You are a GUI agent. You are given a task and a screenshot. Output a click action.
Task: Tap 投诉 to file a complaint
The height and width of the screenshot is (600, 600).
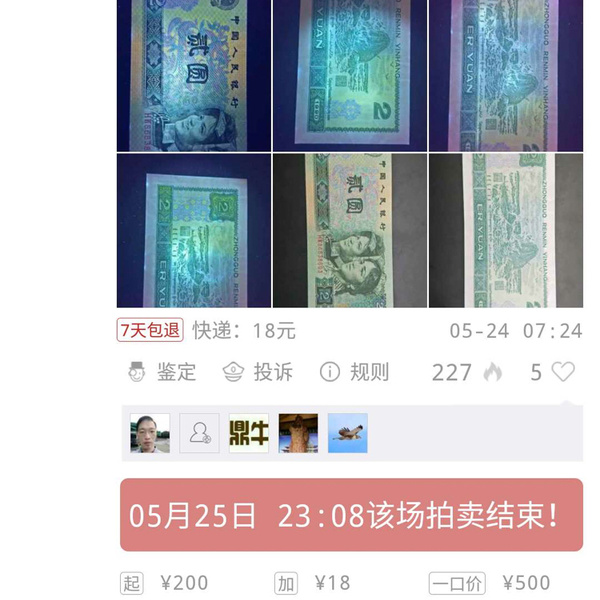pyautogui.click(x=258, y=372)
